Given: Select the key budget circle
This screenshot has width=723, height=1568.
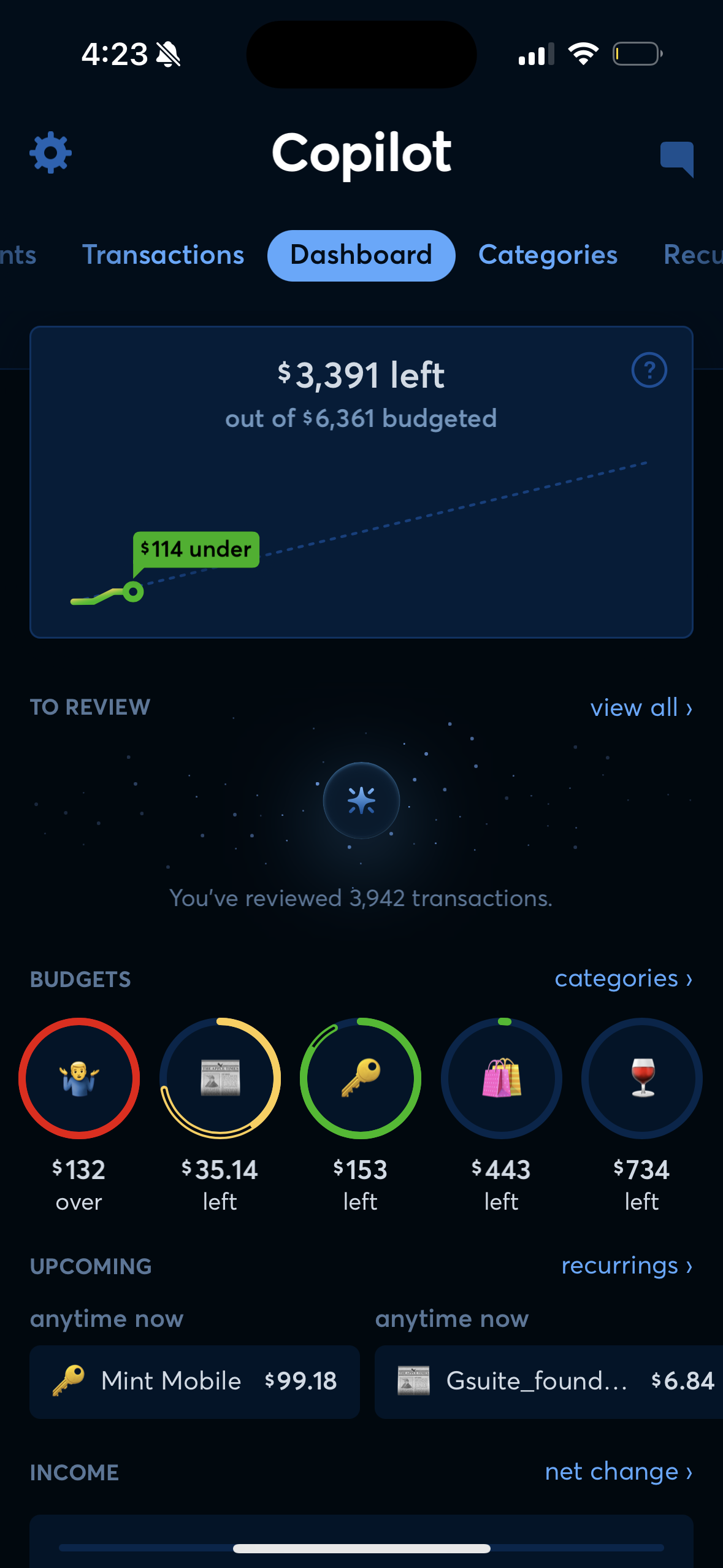Looking at the screenshot, I should pyautogui.click(x=361, y=1078).
